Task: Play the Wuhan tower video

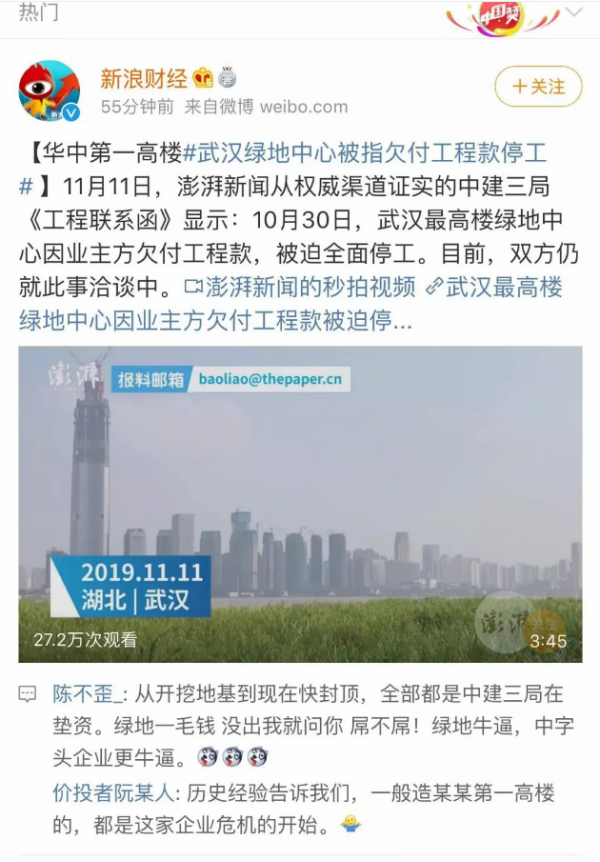Action: click(300, 504)
